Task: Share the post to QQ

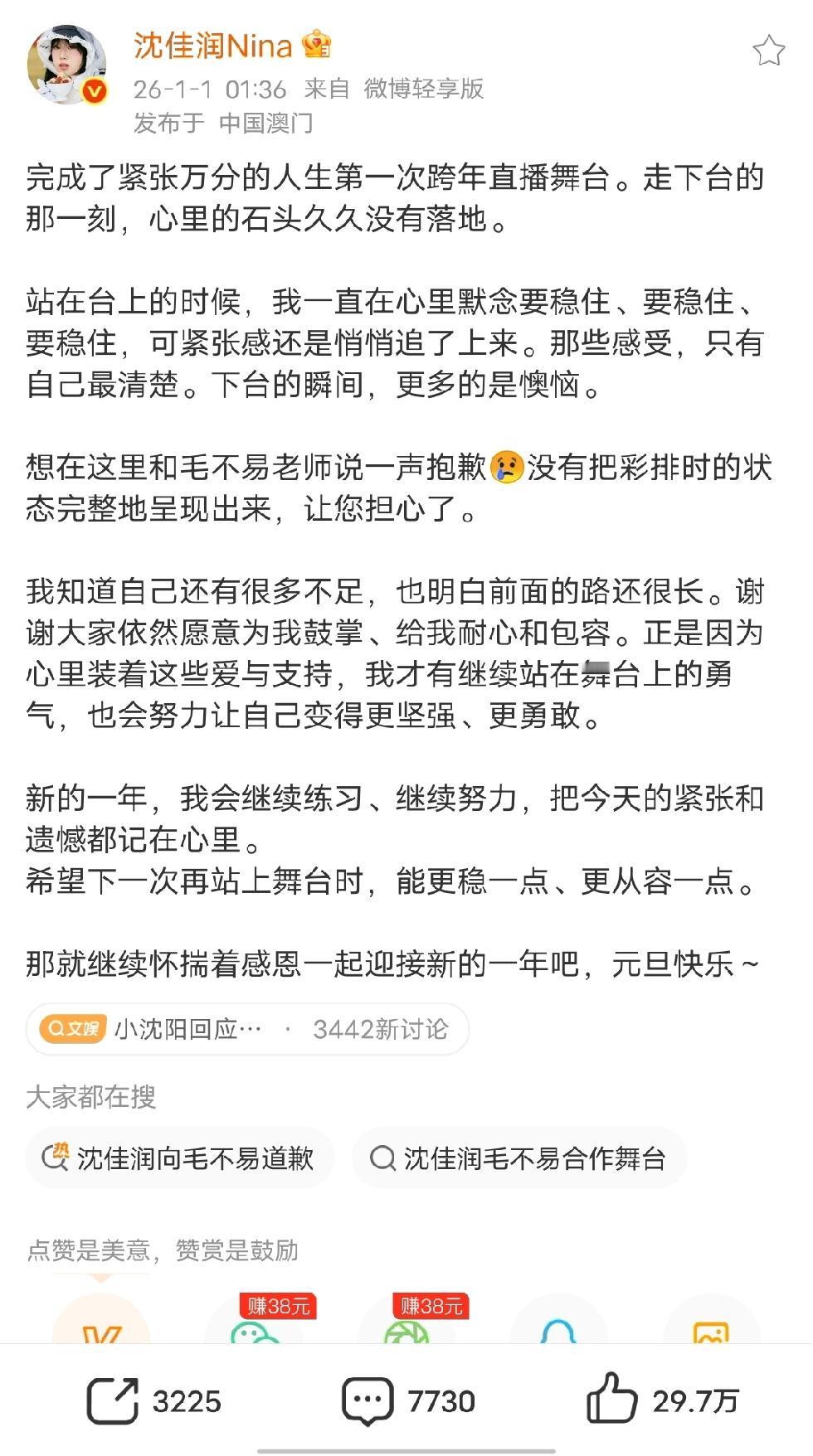Action: pyautogui.click(x=561, y=1328)
